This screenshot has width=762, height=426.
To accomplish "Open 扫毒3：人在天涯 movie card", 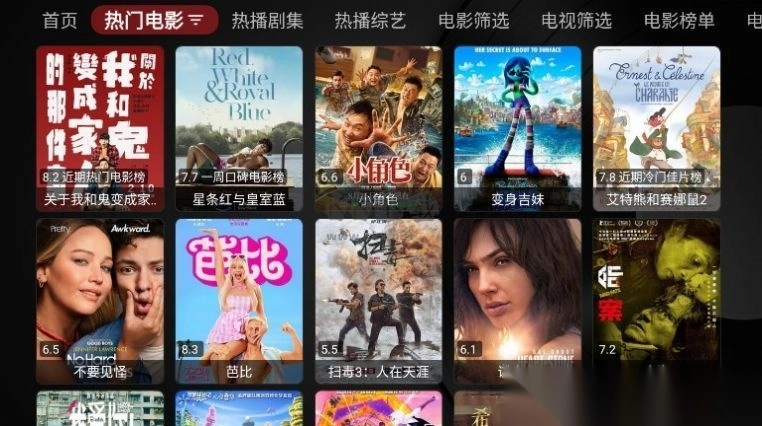I will (378, 300).
